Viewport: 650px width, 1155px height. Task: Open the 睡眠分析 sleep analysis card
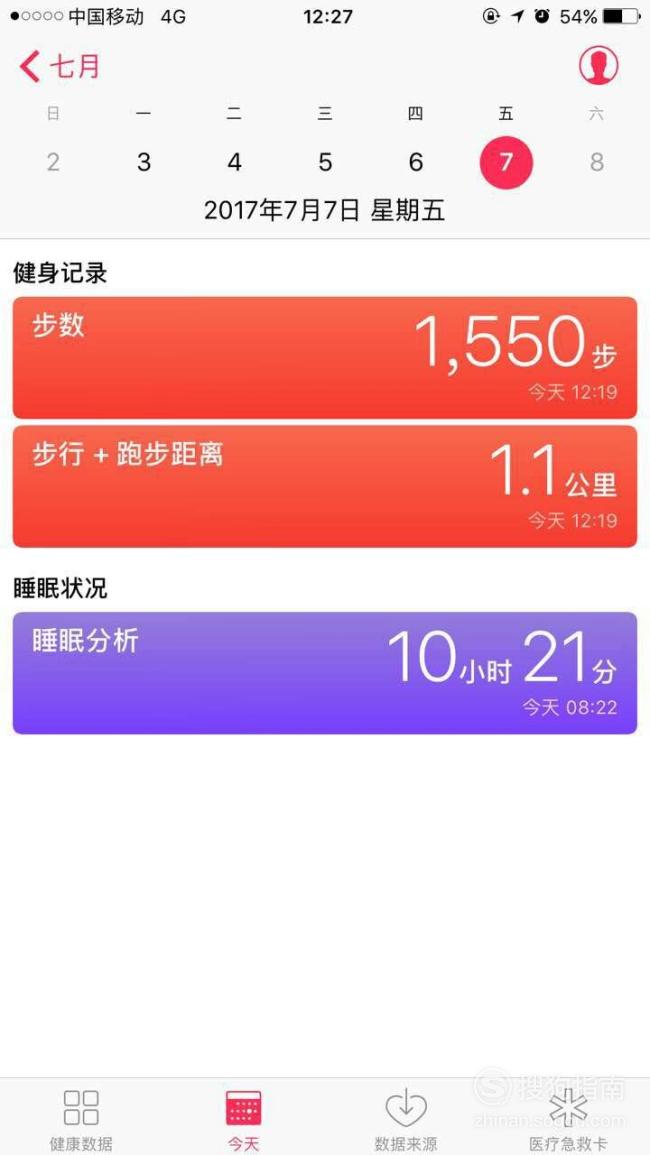click(x=325, y=673)
